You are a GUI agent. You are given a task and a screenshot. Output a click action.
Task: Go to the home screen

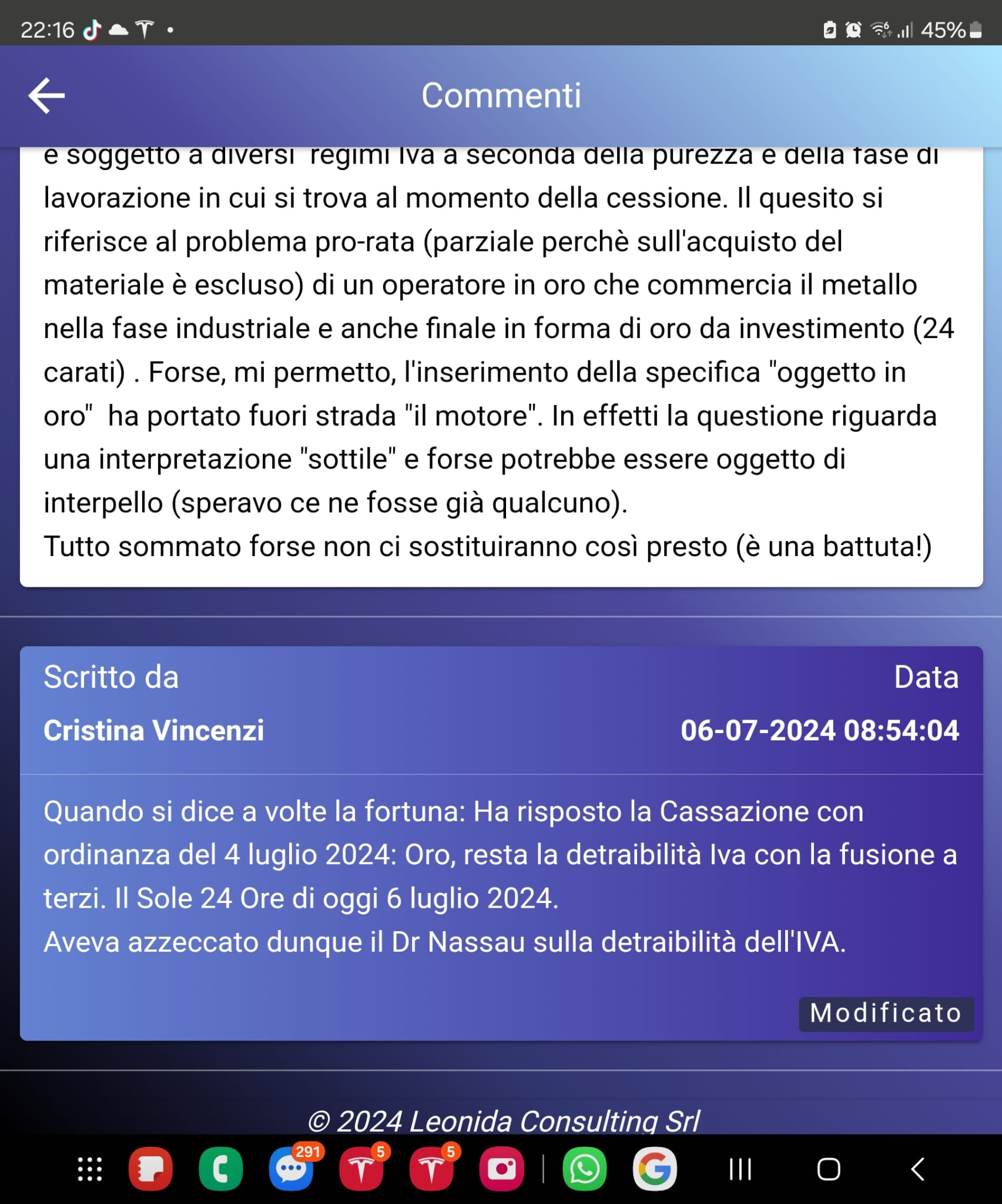[829, 1169]
